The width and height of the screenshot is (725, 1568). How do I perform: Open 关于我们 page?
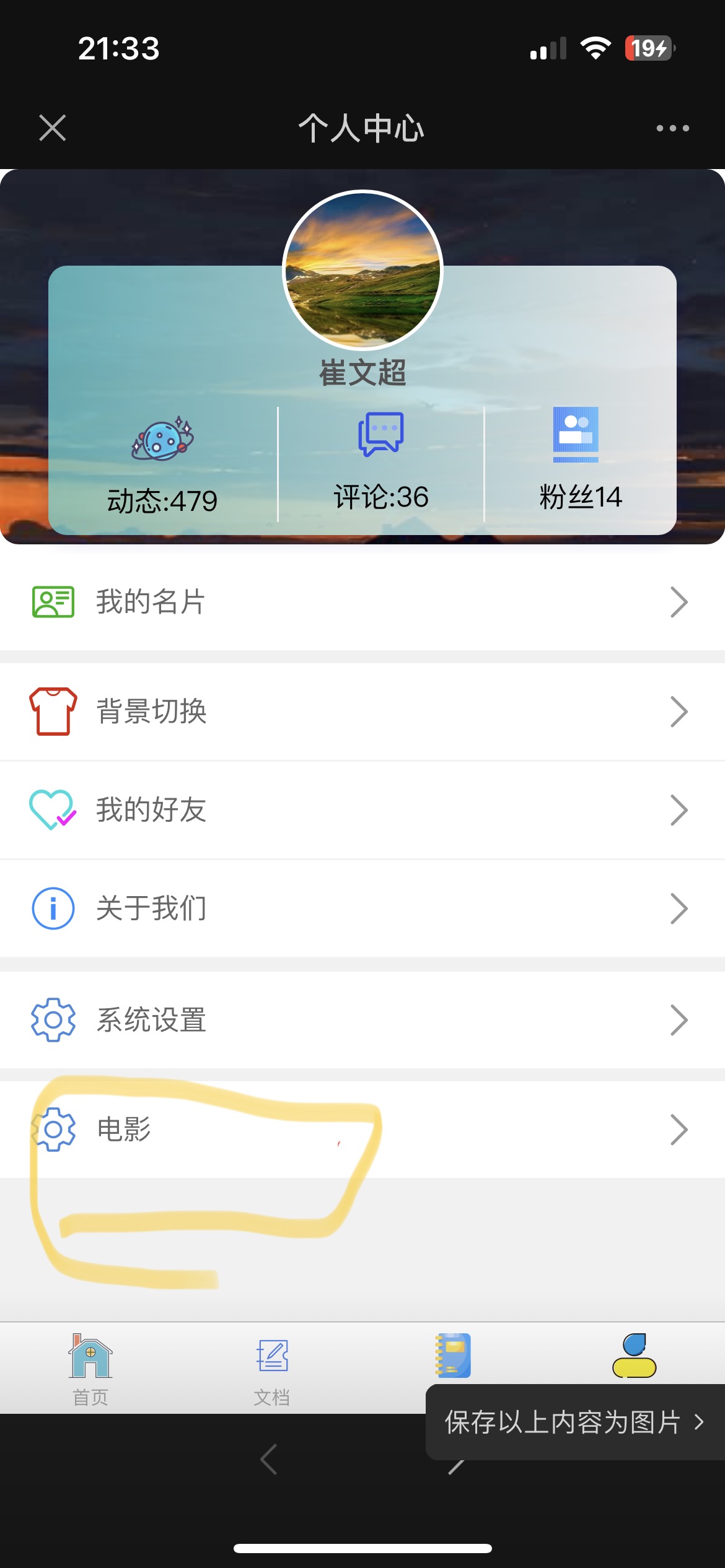(362, 908)
